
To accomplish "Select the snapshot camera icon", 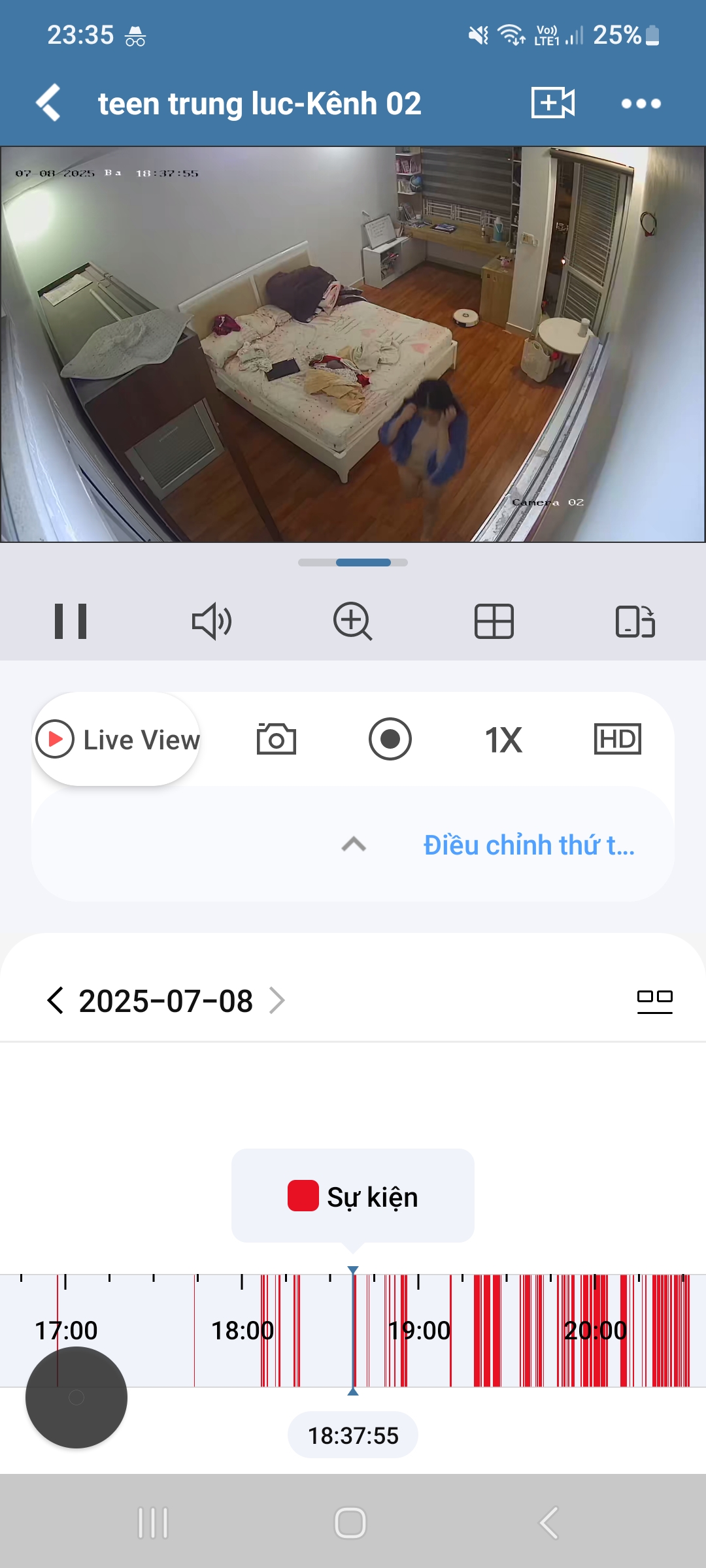I will 277,739.
